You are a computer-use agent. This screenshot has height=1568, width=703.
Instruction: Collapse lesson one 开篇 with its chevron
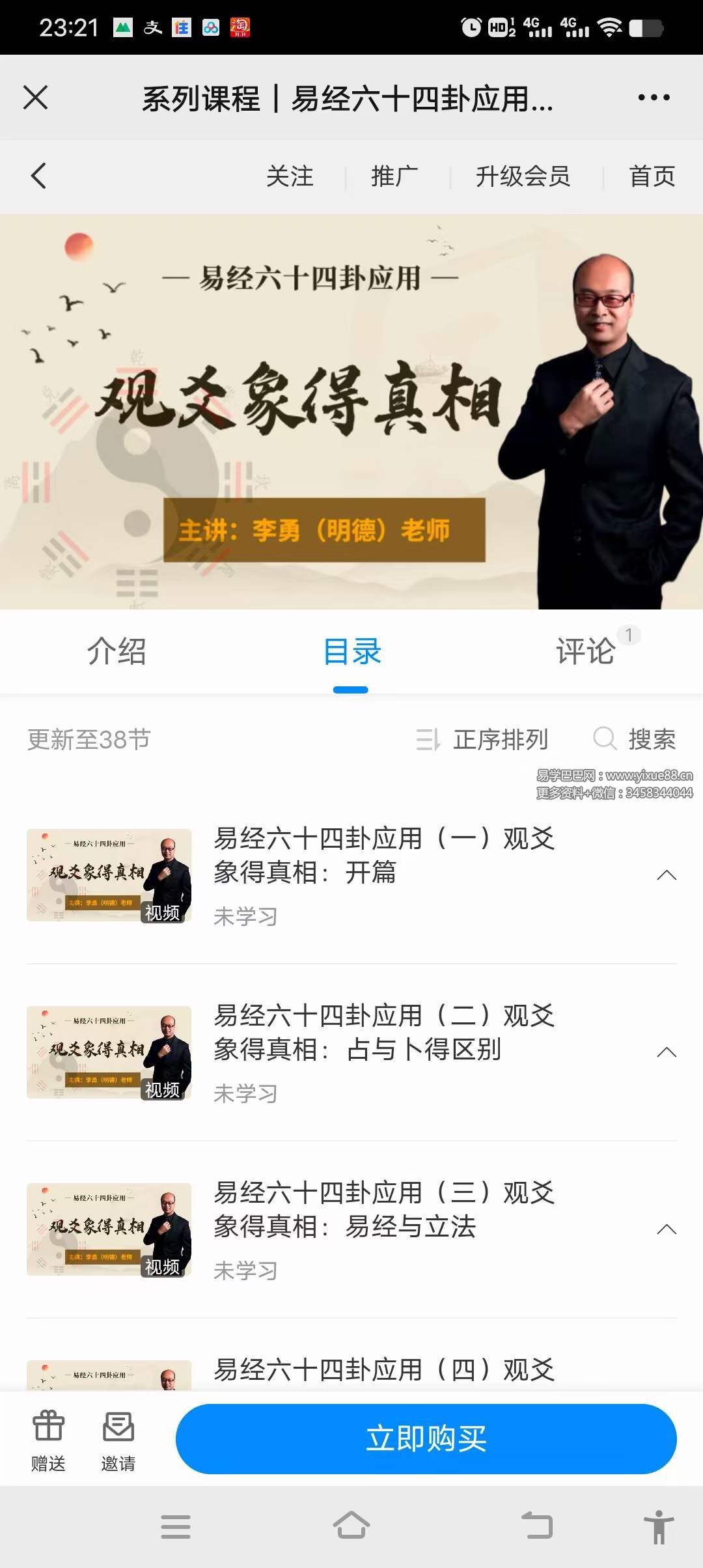(666, 876)
